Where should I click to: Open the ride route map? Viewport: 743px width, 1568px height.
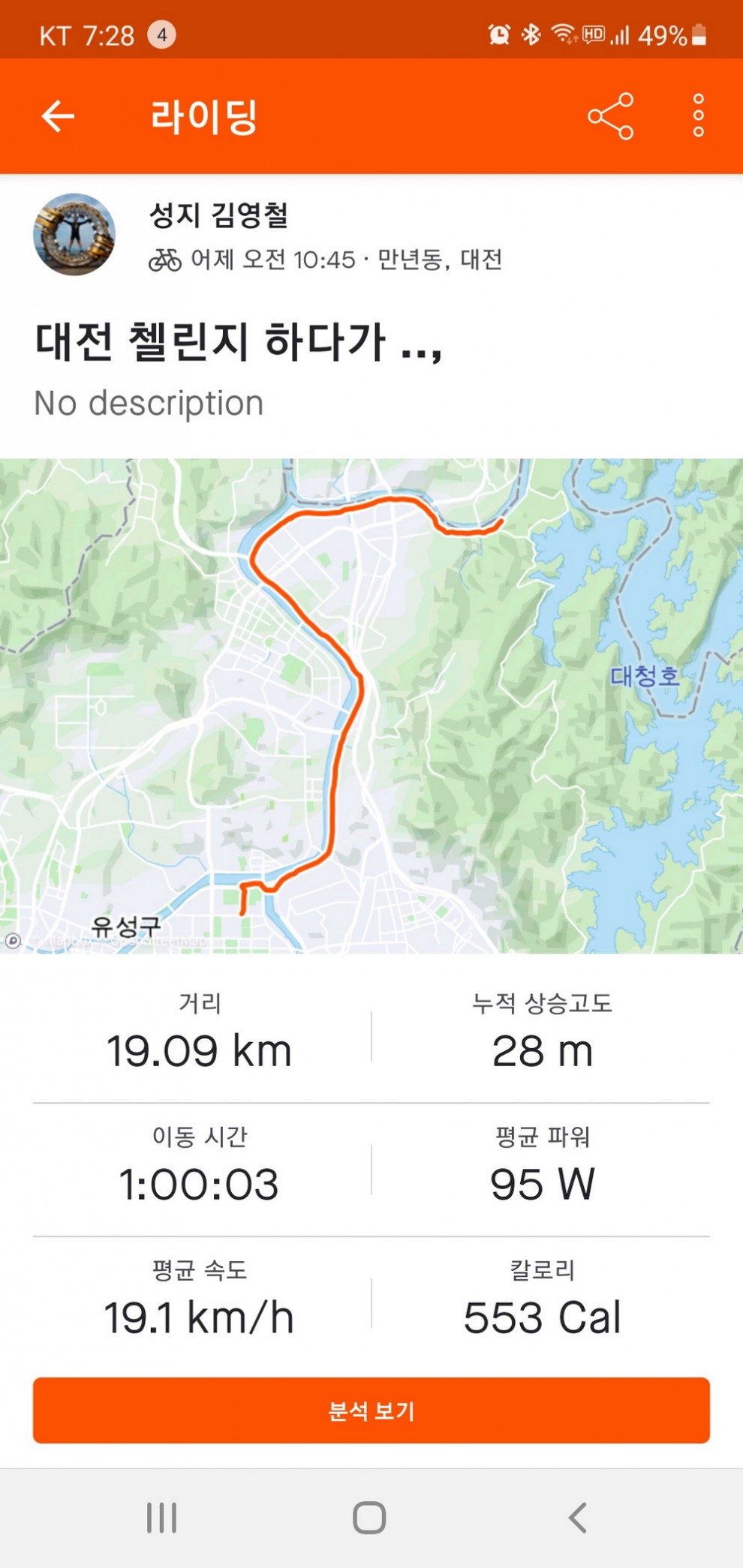tap(371, 705)
